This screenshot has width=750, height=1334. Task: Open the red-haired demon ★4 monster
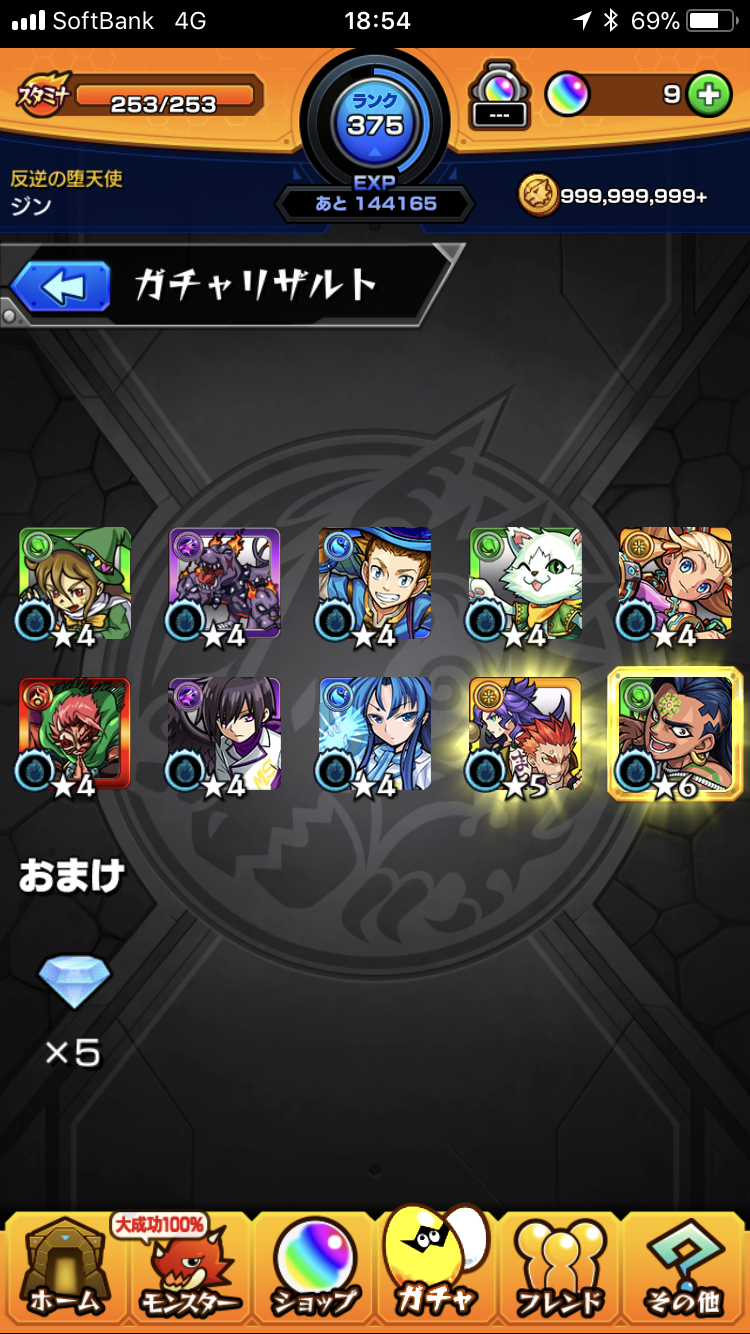(75, 734)
